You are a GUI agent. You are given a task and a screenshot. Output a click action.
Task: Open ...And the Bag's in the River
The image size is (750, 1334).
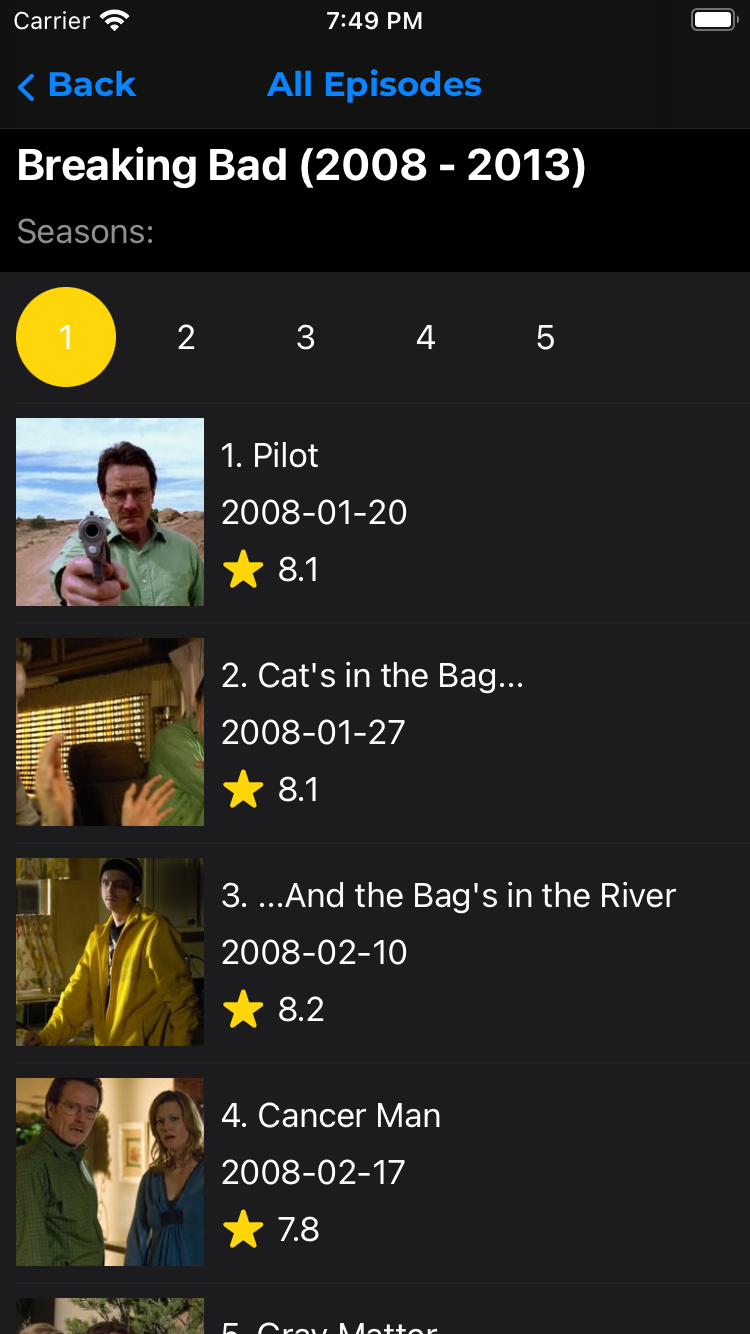pos(375,952)
